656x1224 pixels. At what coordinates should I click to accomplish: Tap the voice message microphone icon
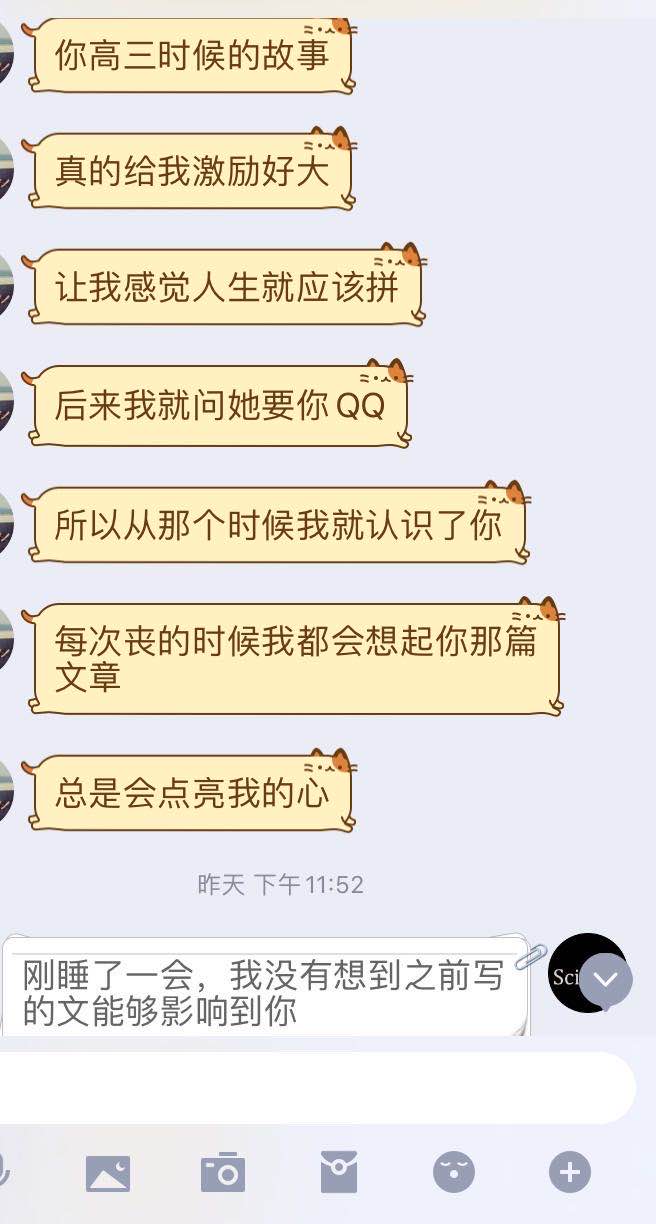[x=6, y=1172]
